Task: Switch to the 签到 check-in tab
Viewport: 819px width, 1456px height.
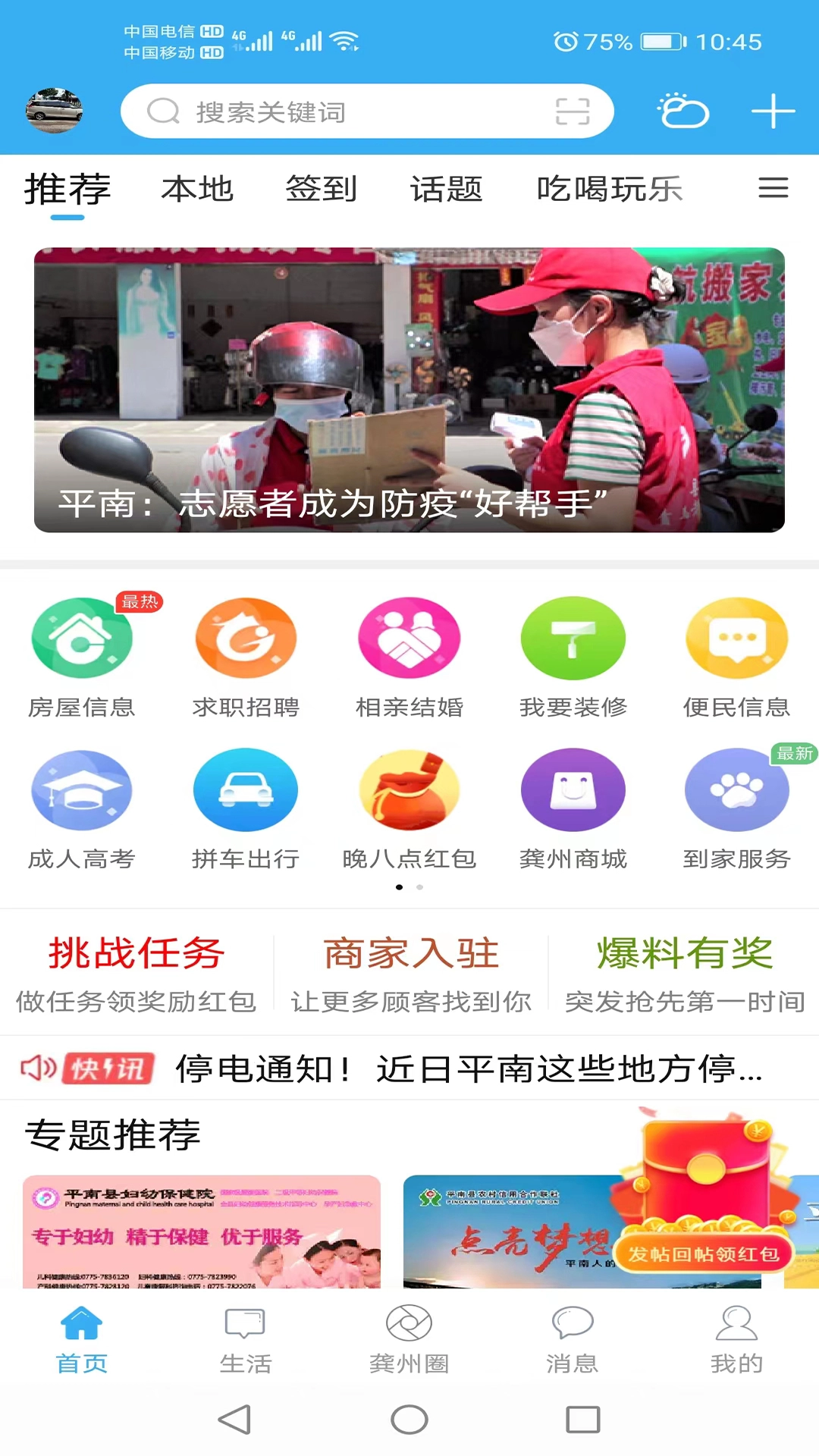Action: 321,190
